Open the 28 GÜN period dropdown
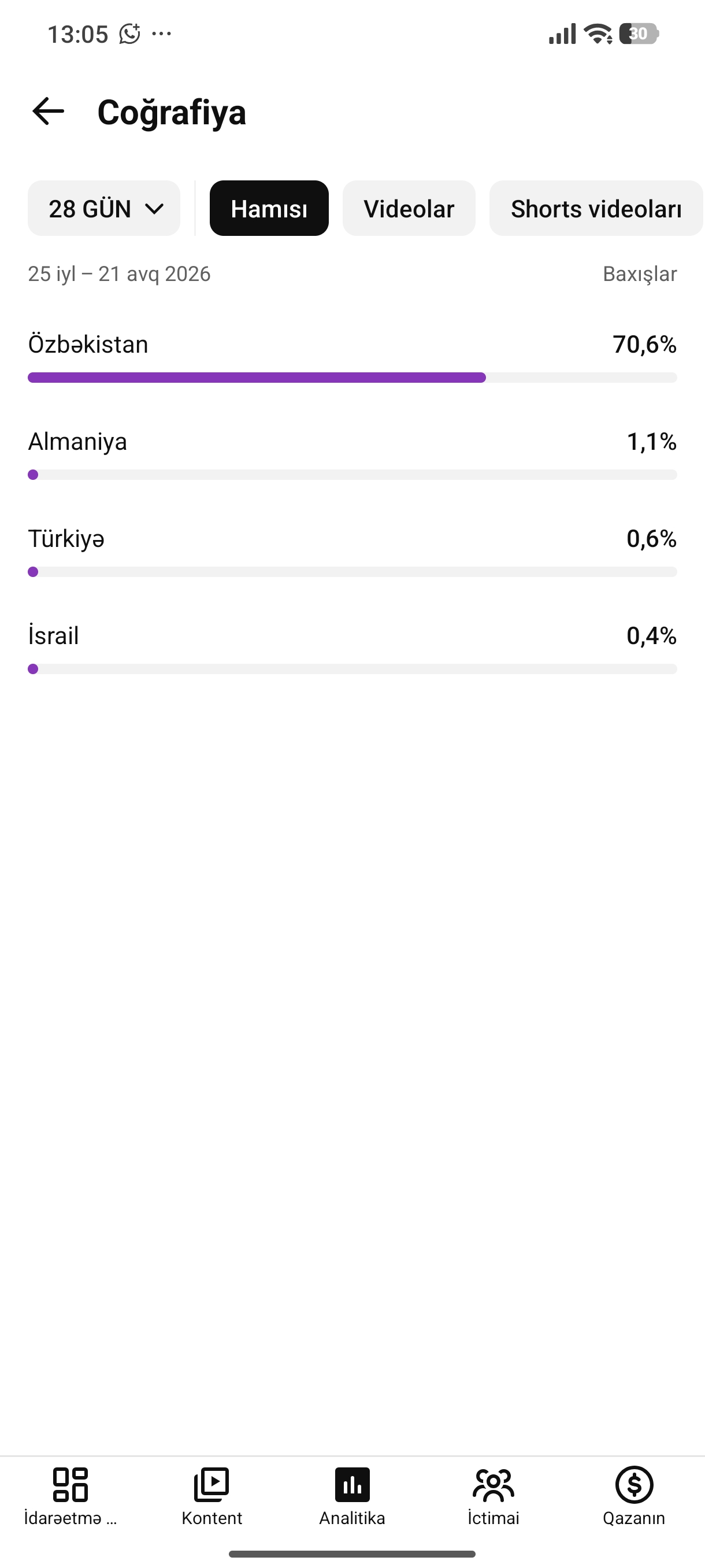The image size is (705, 1568). 104,208
